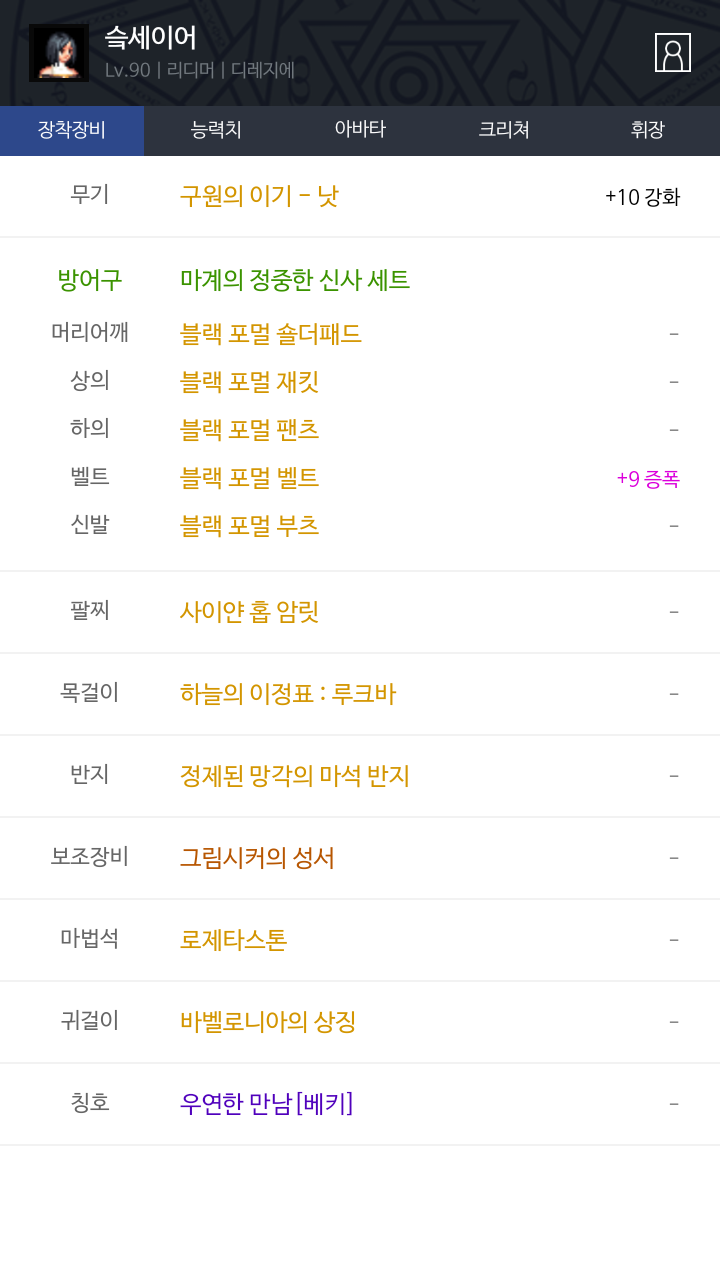Switch to the 능력치 tab
Image resolution: width=720 pixels, height=1280 pixels.
[216, 130]
